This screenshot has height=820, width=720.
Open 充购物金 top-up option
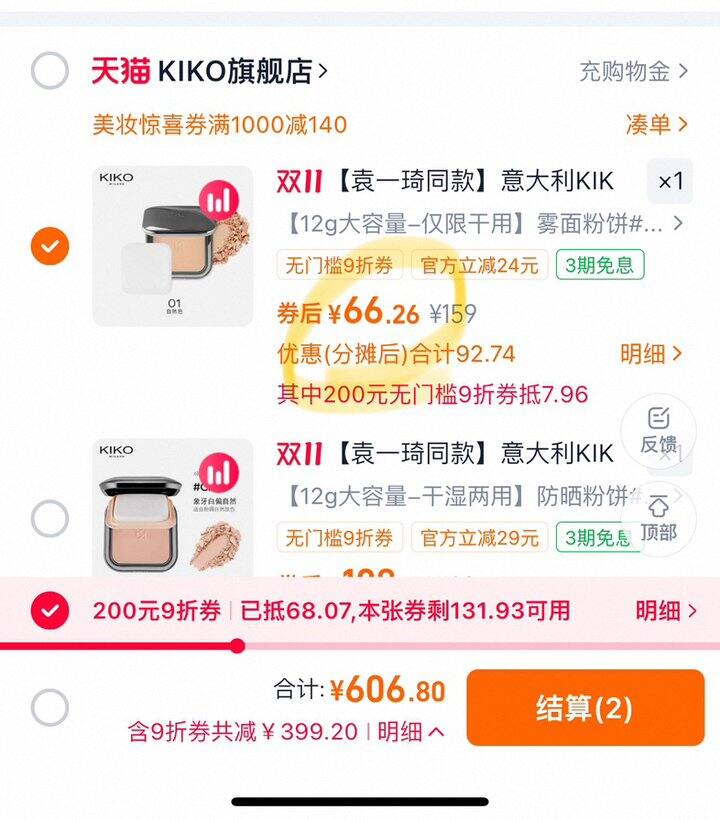(633, 72)
